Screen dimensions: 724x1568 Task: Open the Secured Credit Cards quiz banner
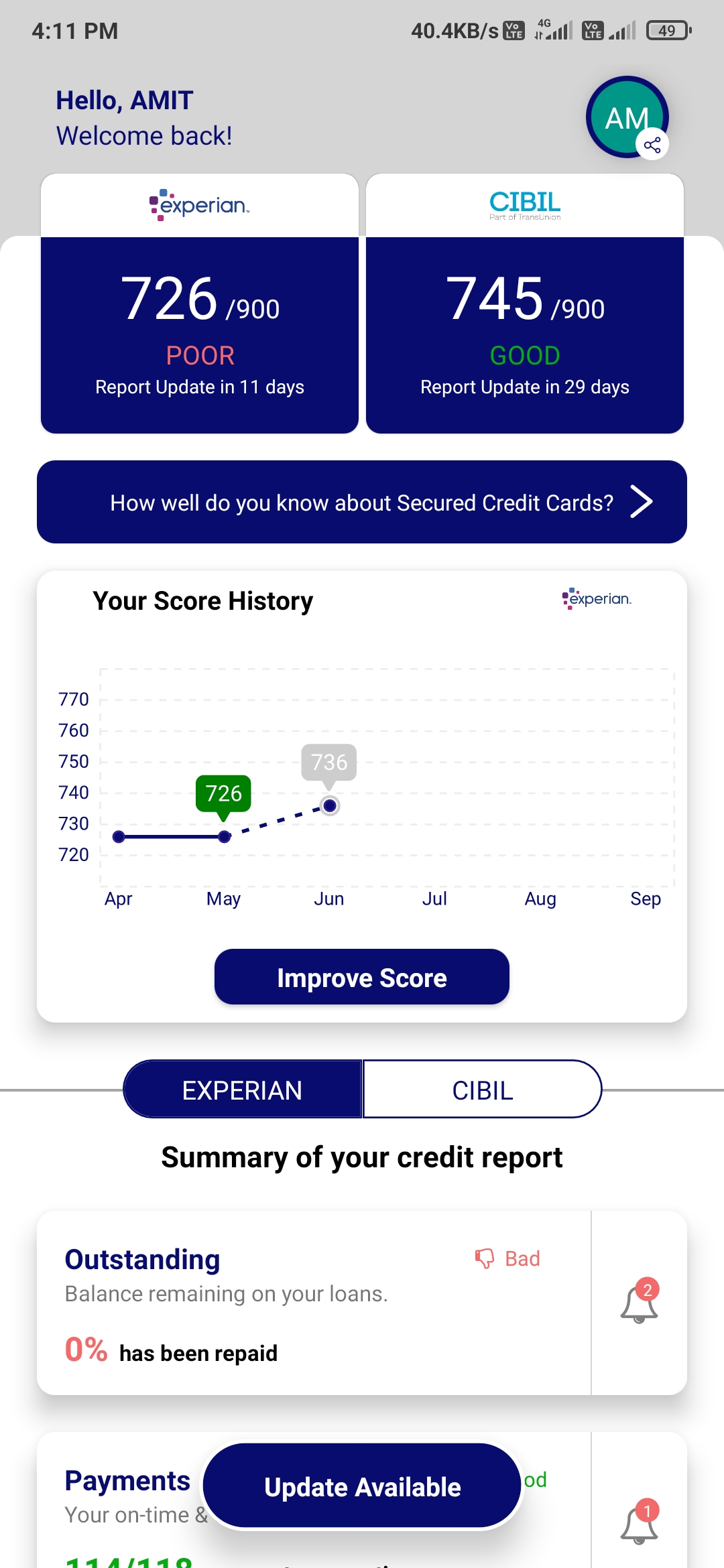tap(362, 502)
